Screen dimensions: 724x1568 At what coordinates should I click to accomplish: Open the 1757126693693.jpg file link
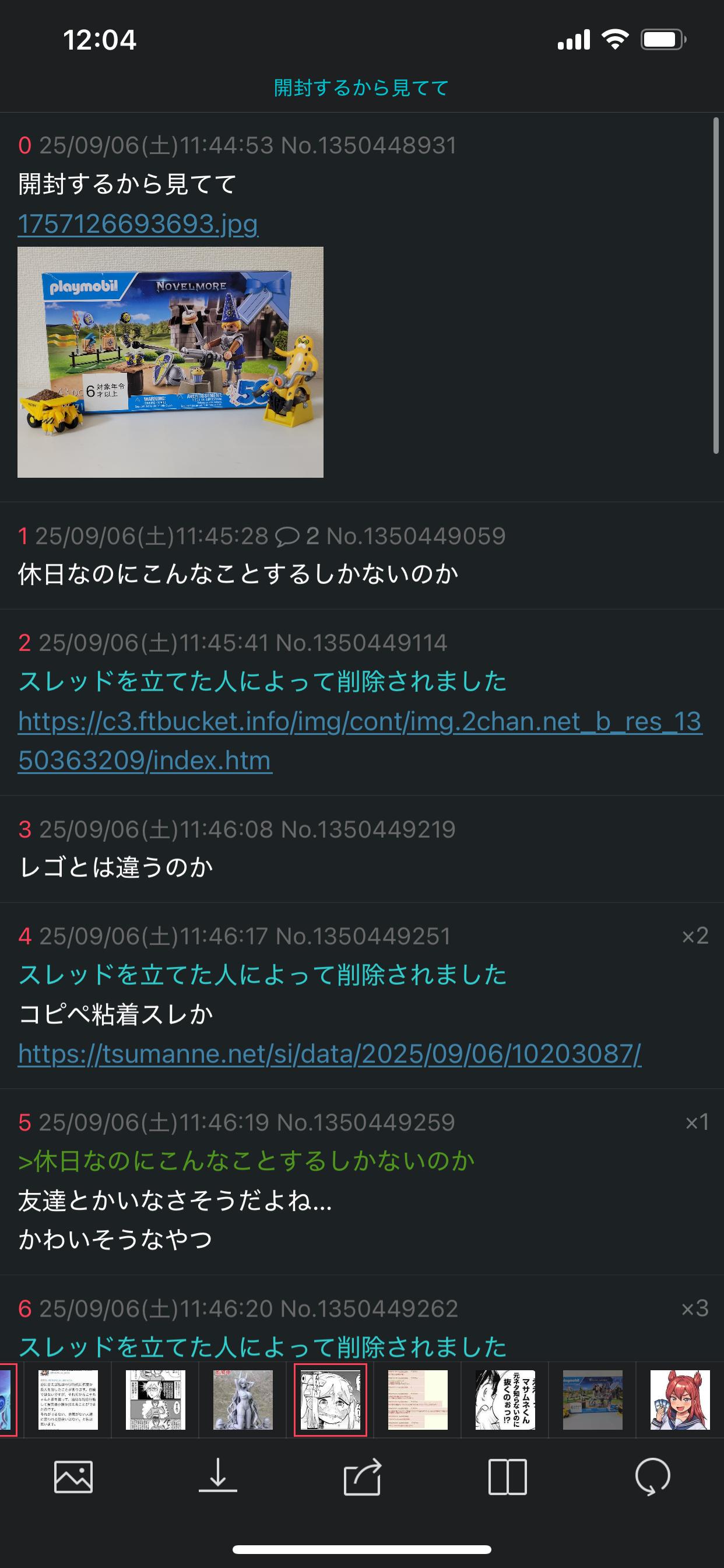pyautogui.click(x=138, y=224)
